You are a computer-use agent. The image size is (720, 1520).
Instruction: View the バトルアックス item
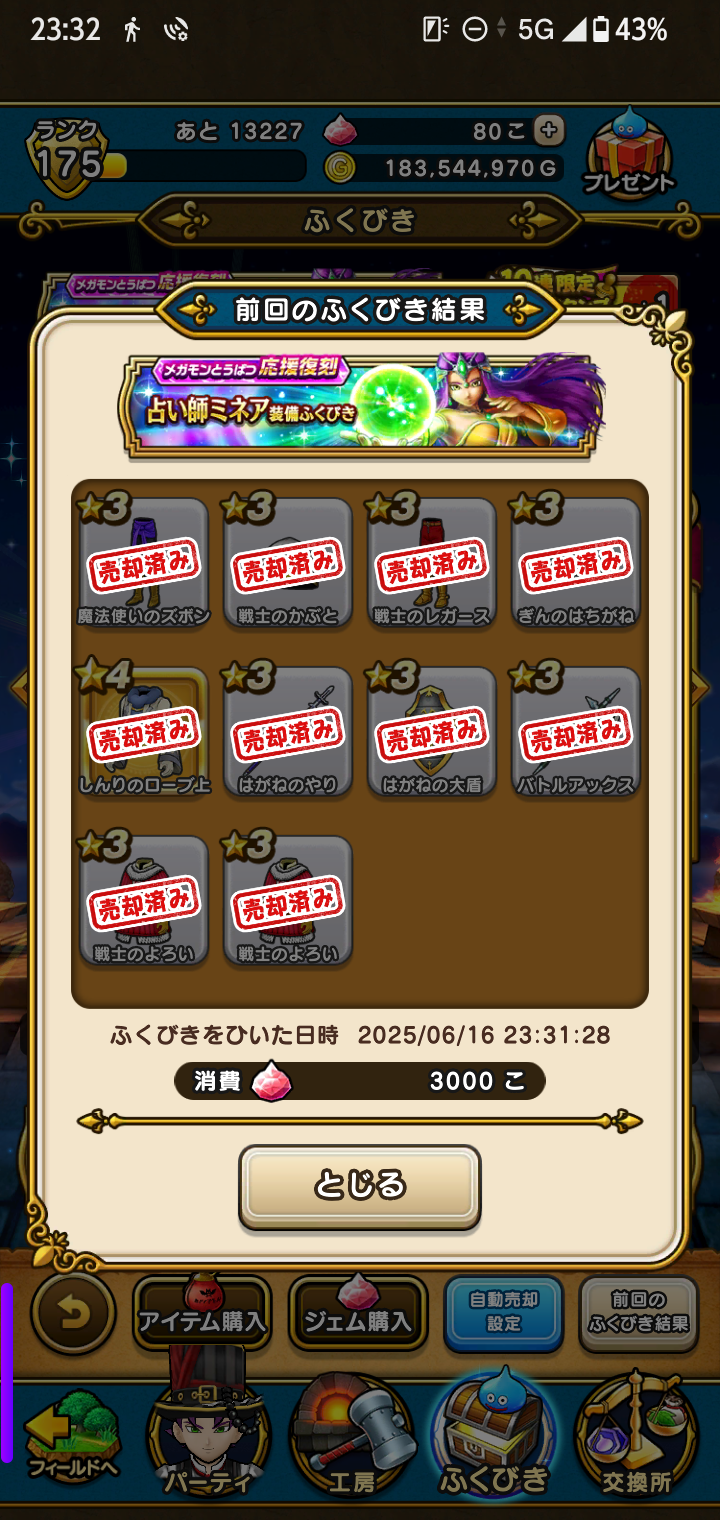576,732
